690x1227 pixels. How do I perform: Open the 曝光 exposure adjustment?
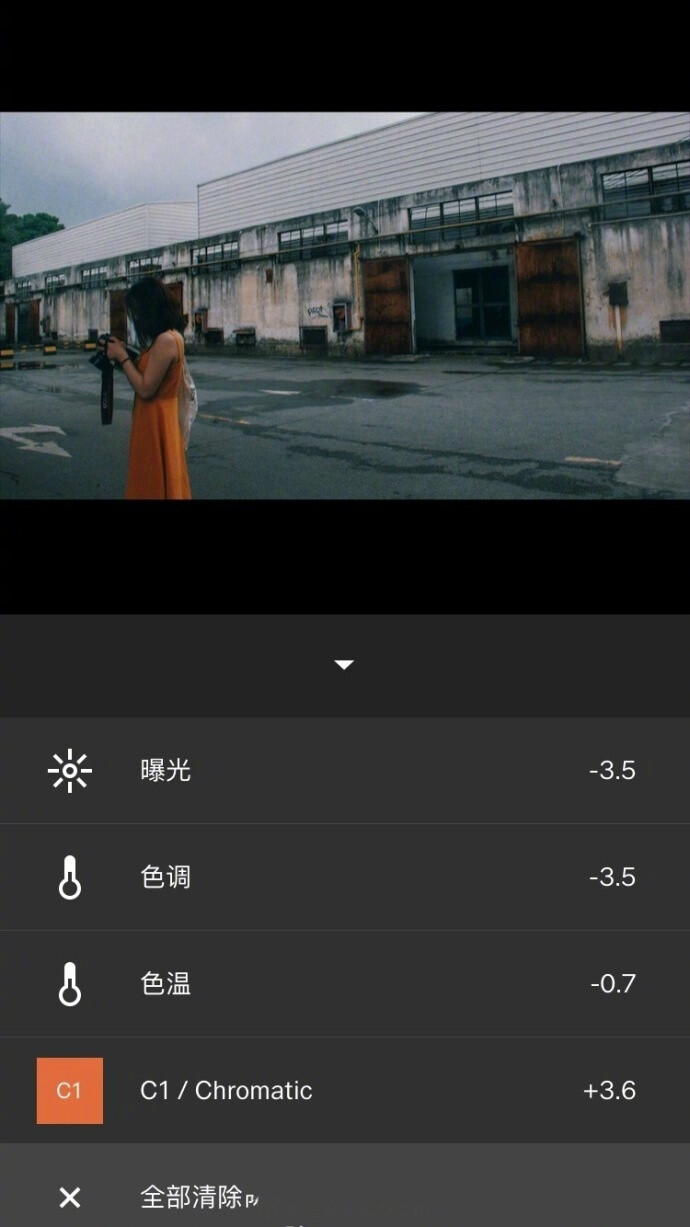point(344,771)
